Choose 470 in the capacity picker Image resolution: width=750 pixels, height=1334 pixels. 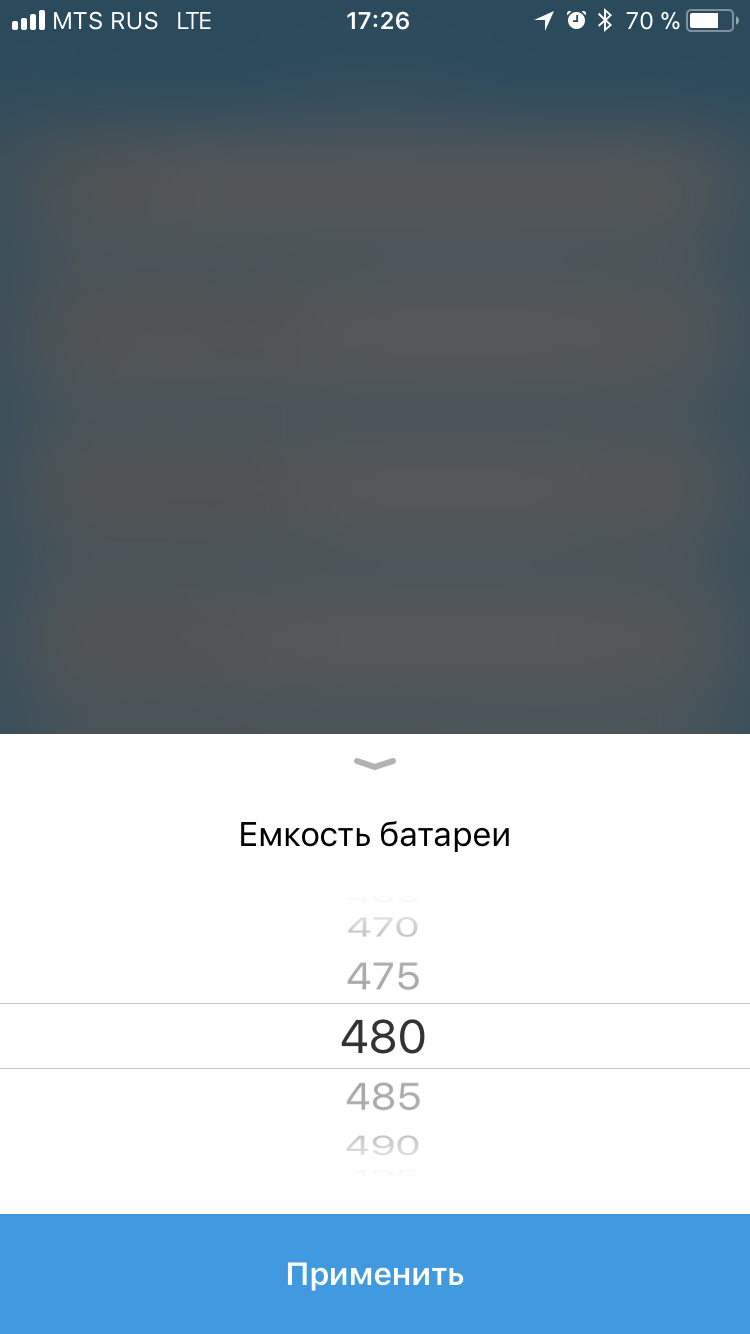click(383, 927)
